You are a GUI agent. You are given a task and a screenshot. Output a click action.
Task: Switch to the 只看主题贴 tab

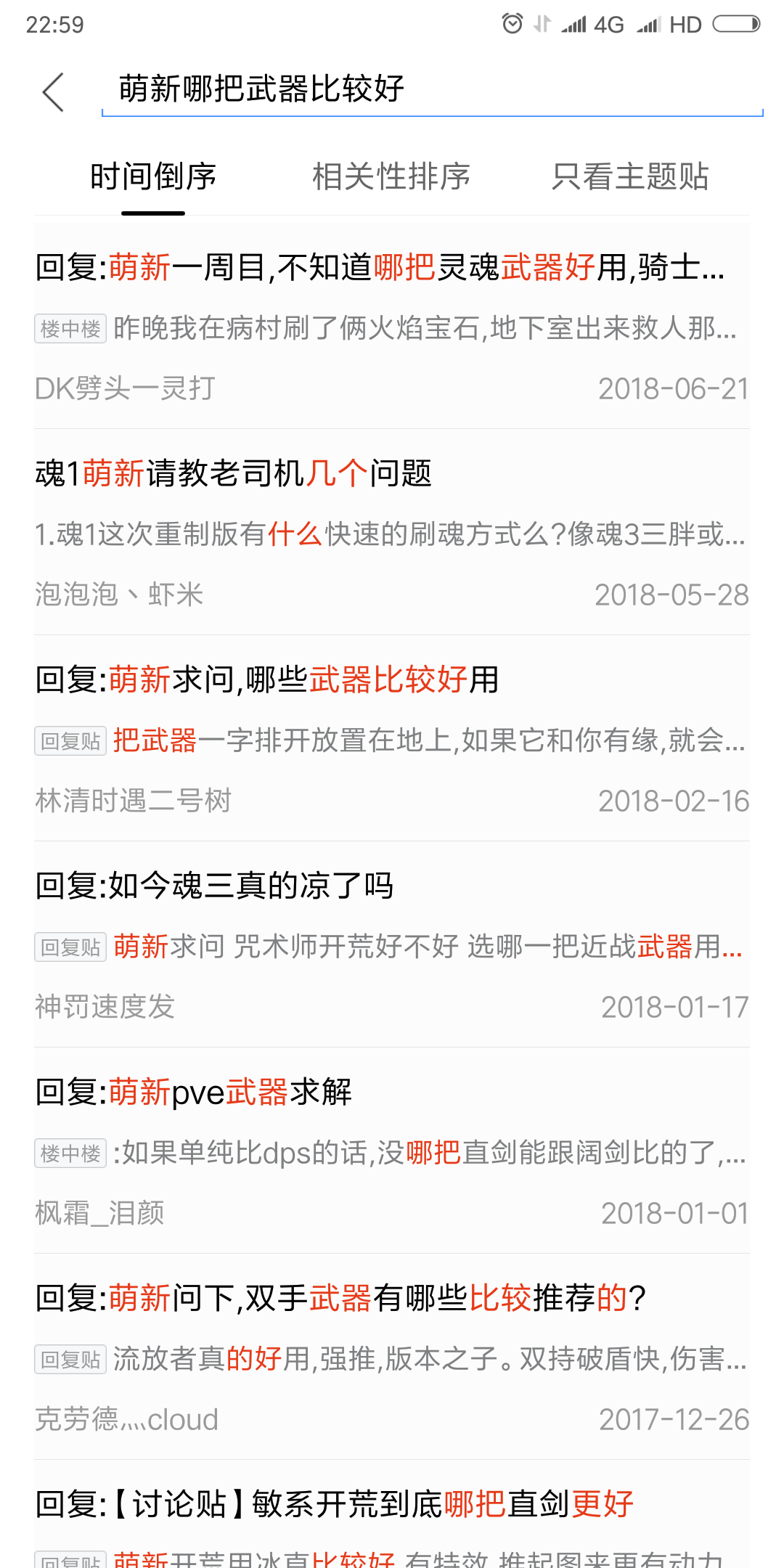pyautogui.click(x=629, y=176)
